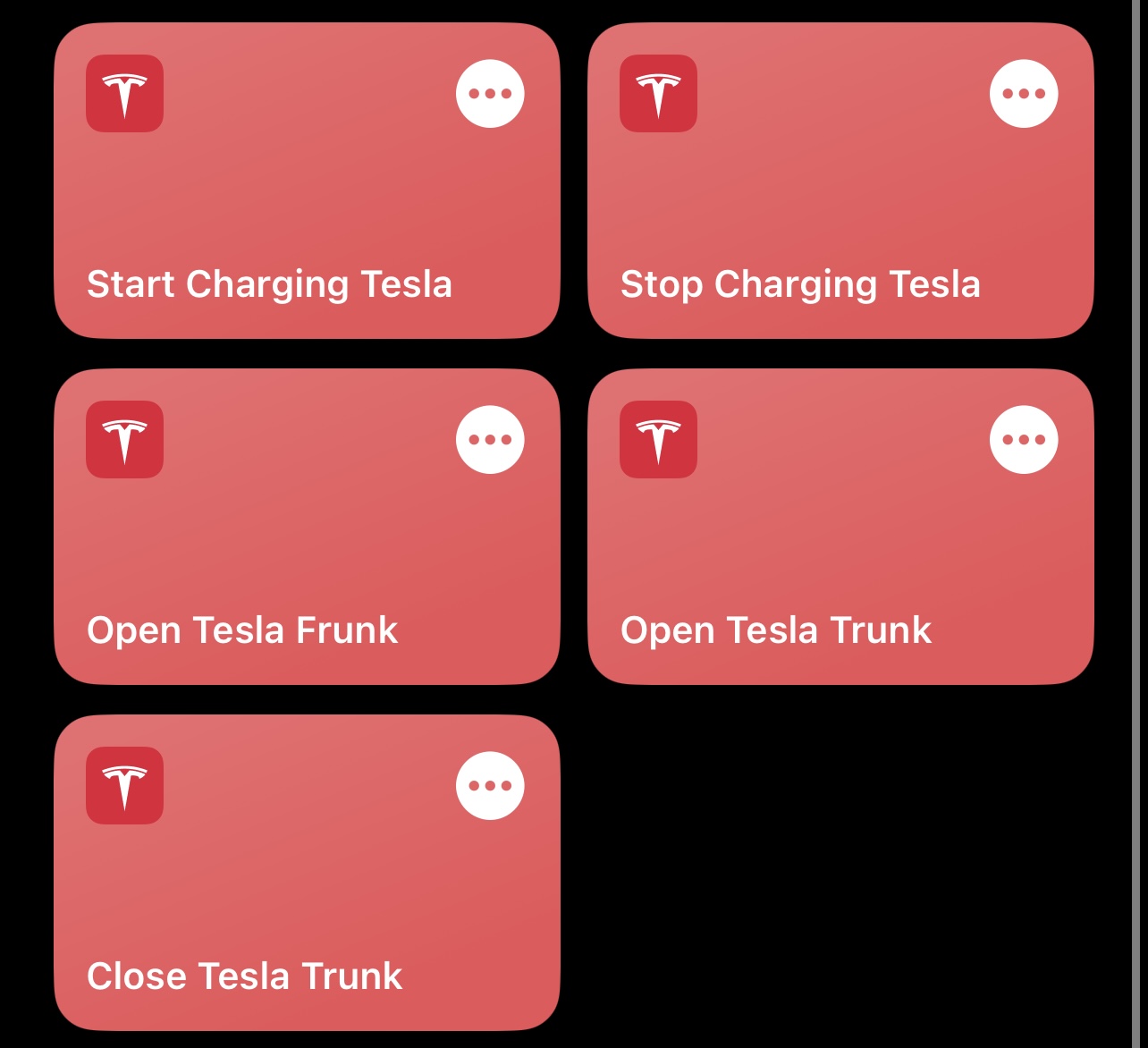
Task: Open the ellipsis menu on Open Tesla Frunk
Action: tap(490, 440)
